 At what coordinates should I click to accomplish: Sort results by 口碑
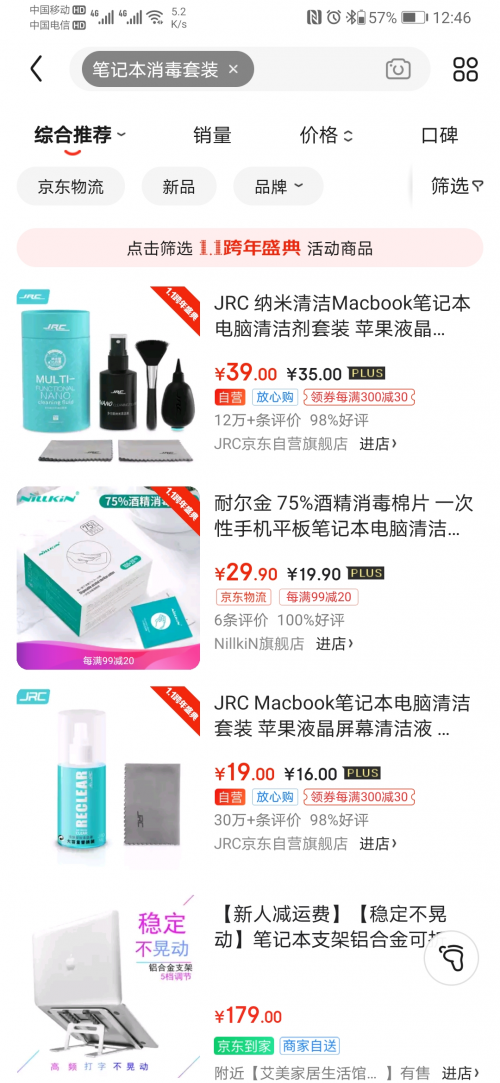[x=439, y=135]
